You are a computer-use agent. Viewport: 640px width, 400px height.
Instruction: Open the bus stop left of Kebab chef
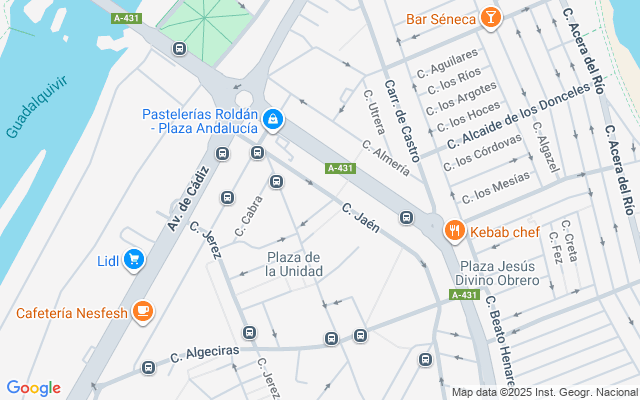tap(406, 217)
